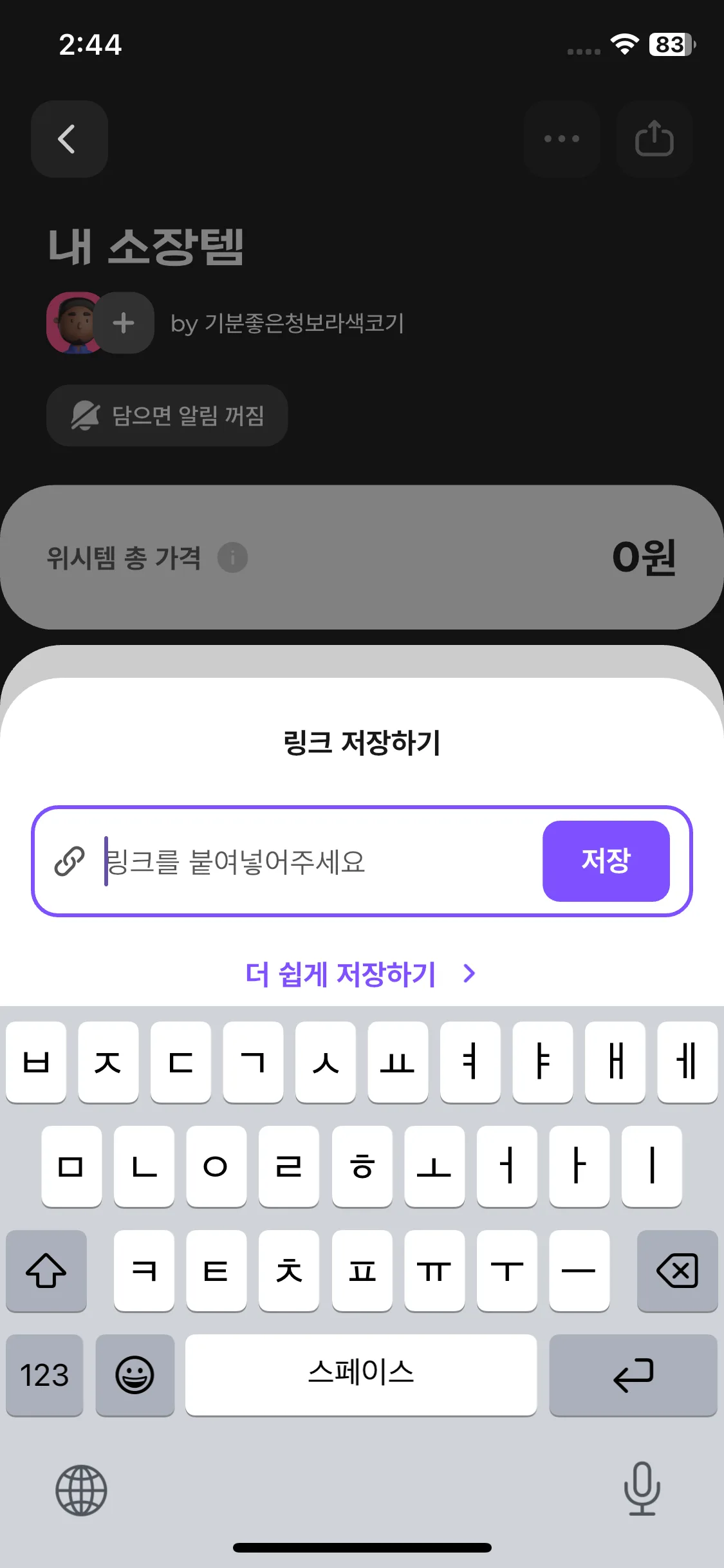Open the three-dot options menu
The height and width of the screenshot is (1568, 724).
562,140
